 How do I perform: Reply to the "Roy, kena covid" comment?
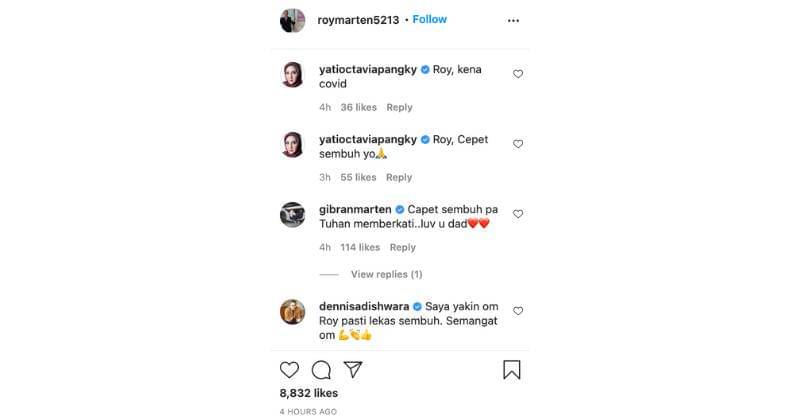pos(399,107)
